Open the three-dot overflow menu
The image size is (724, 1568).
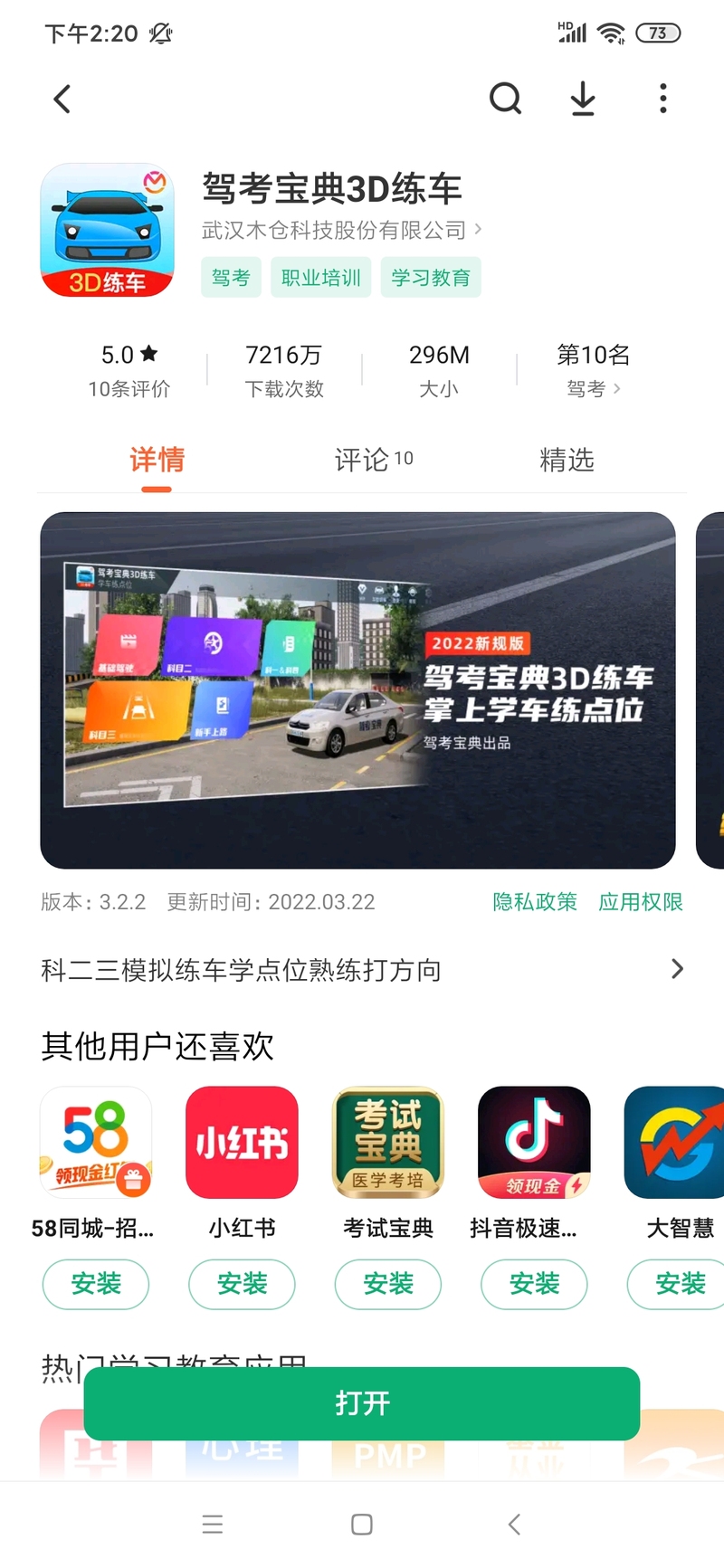663,99
